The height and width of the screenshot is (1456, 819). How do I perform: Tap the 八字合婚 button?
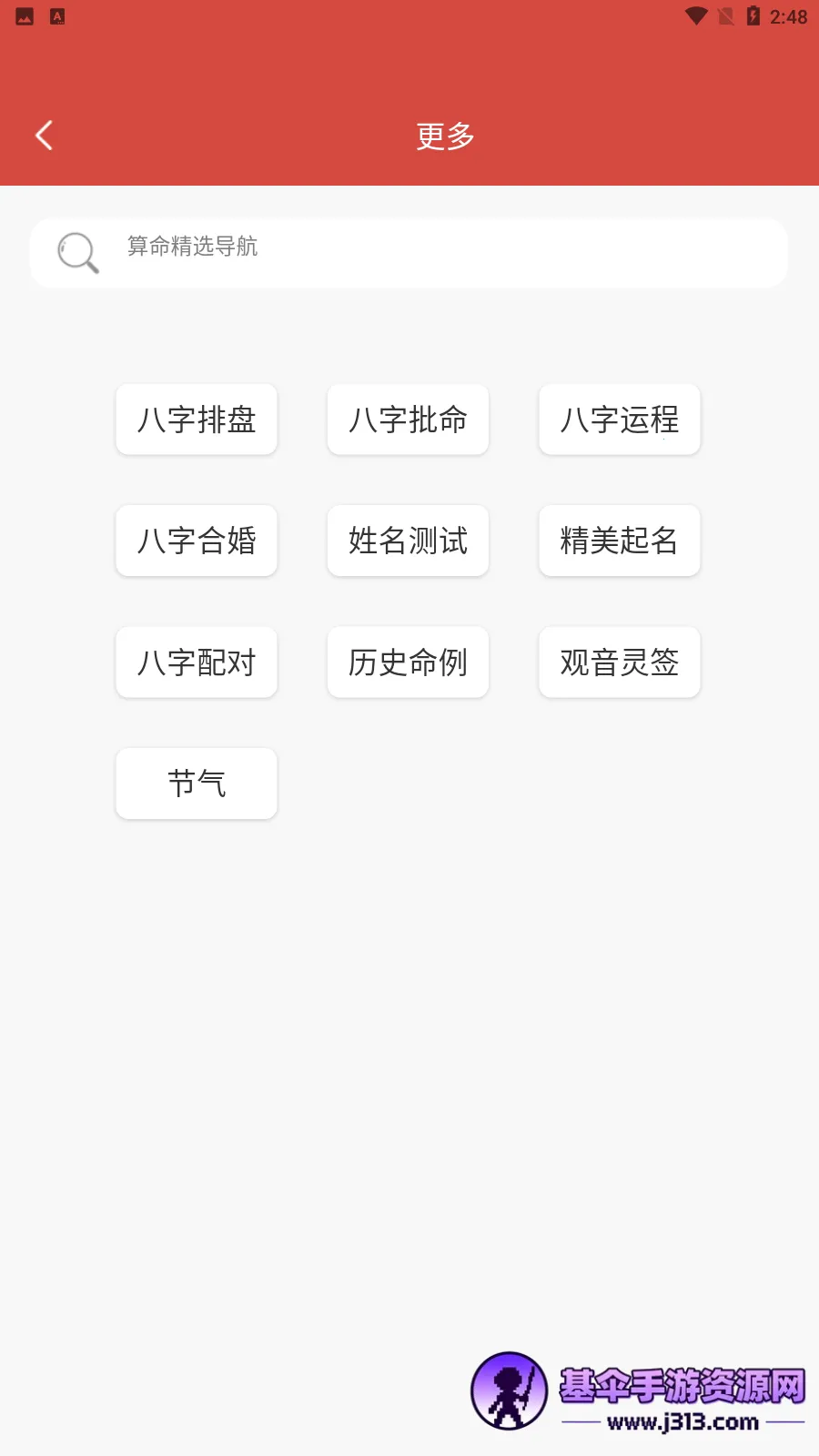197,541
